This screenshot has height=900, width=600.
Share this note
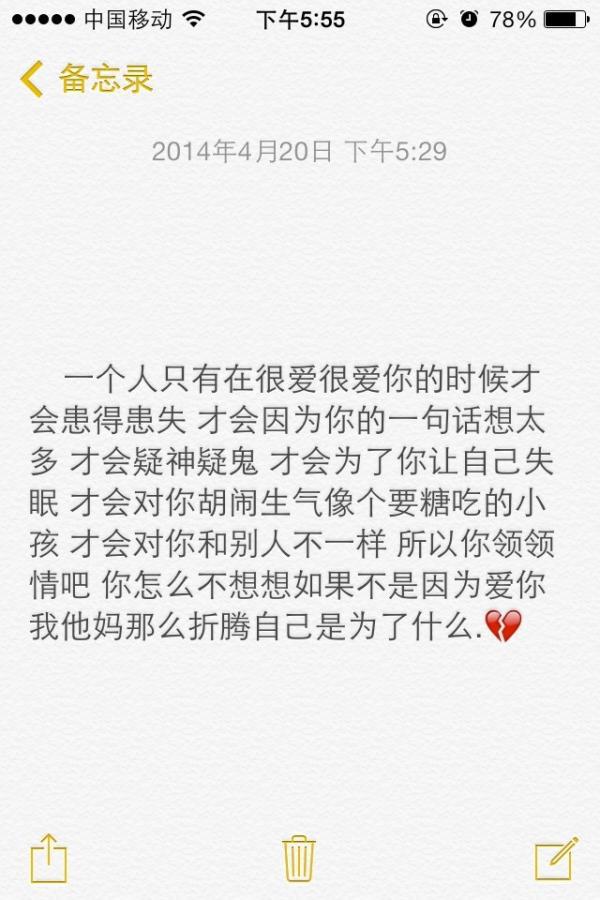click(x=48, y=859)
